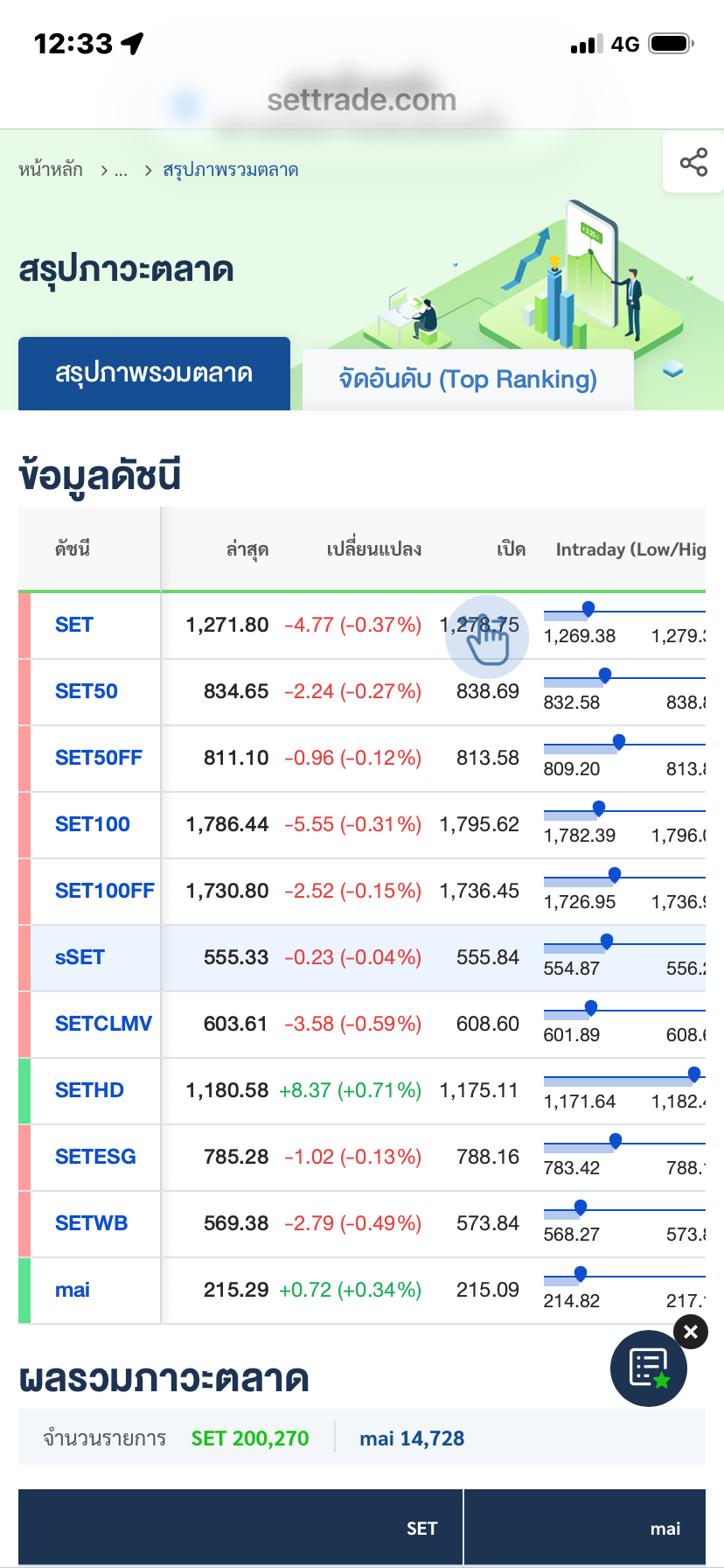Dismiss the floating list button
Screen dimensions: 724x1568
pyautogui.click(x=691, y=1332)
